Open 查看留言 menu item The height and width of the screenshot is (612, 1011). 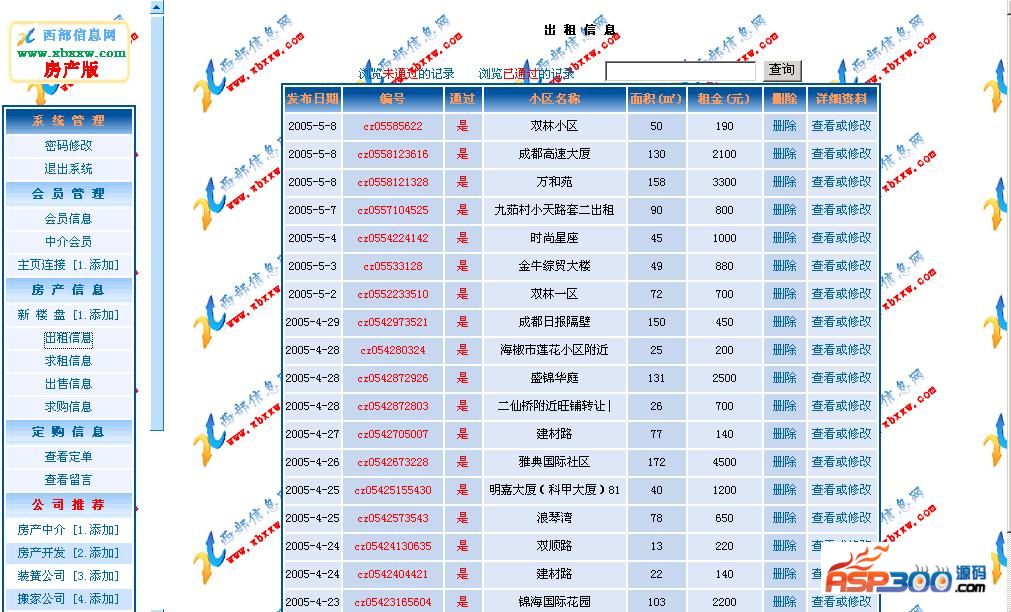[68, 480]
